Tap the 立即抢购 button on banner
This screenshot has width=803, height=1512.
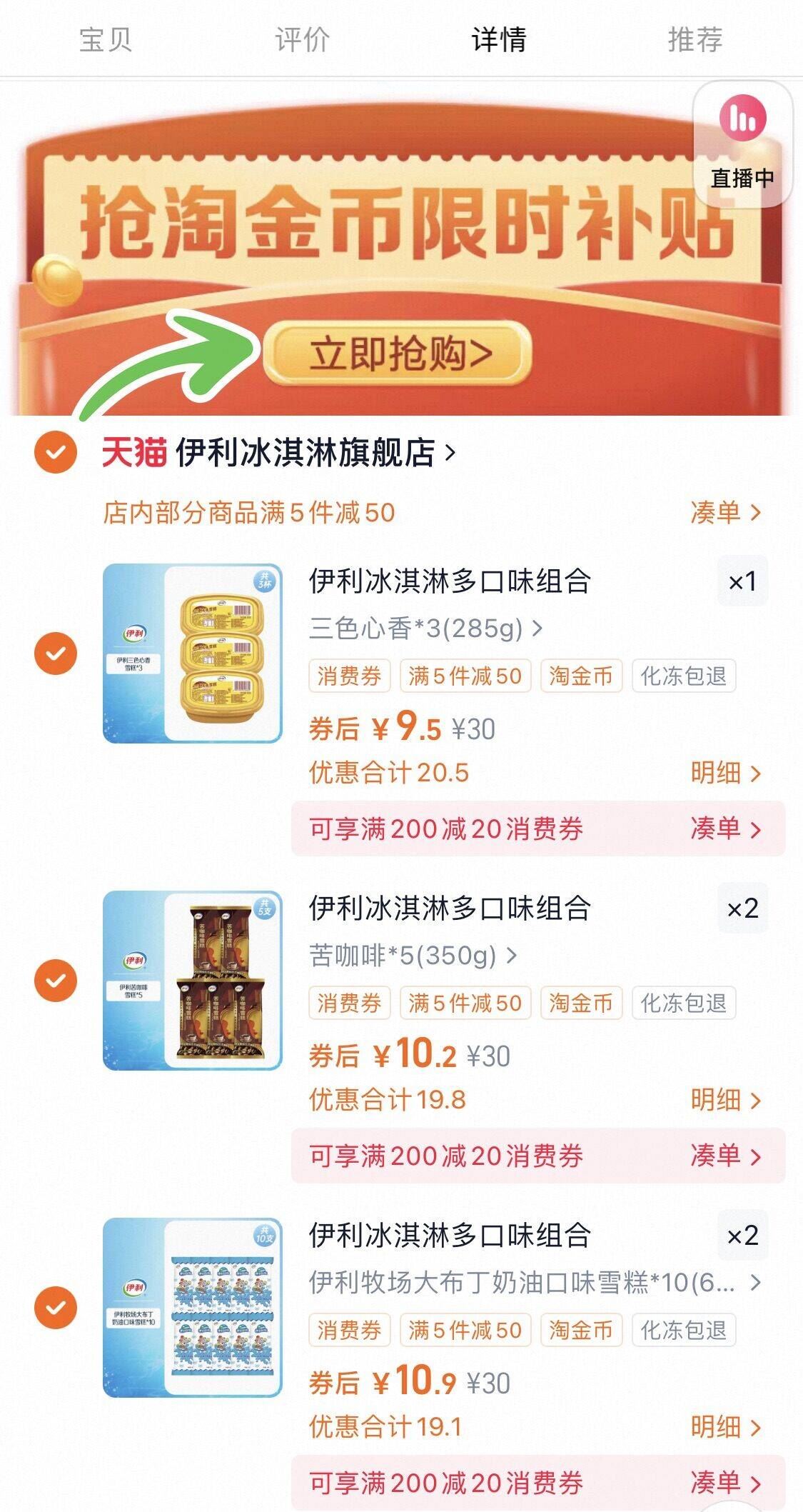(x=402, y=352)
